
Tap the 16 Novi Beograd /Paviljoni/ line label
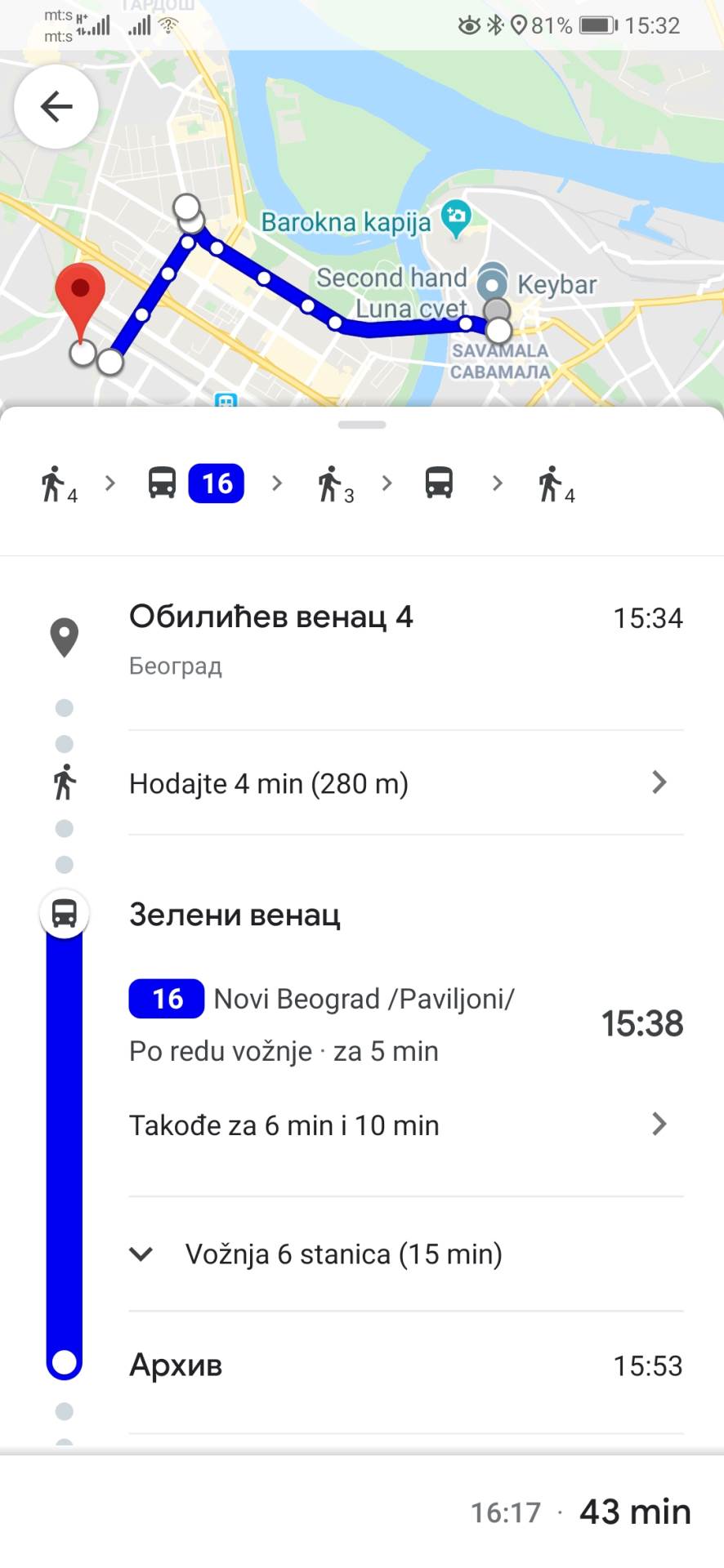[322, 997]
